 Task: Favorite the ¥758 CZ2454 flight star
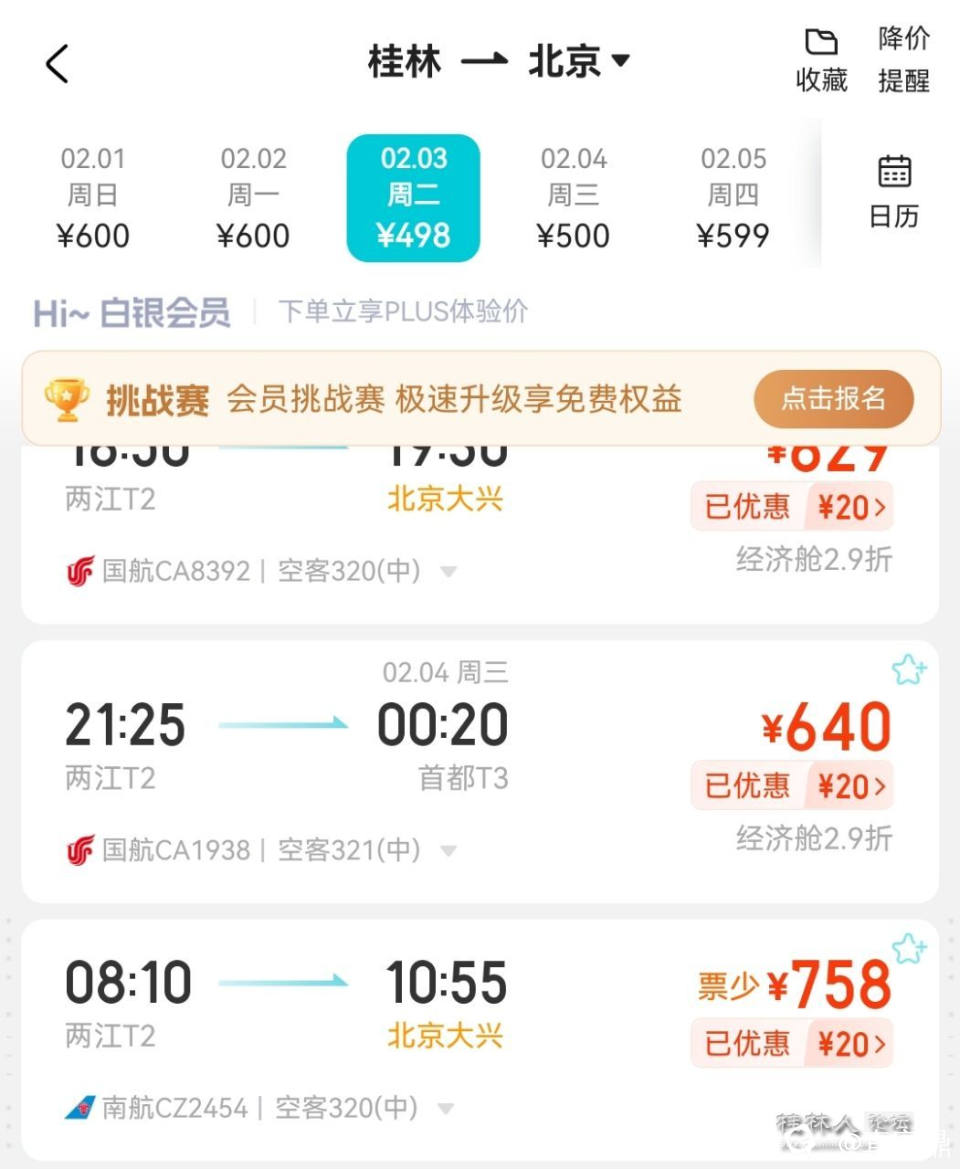[908, 948]
